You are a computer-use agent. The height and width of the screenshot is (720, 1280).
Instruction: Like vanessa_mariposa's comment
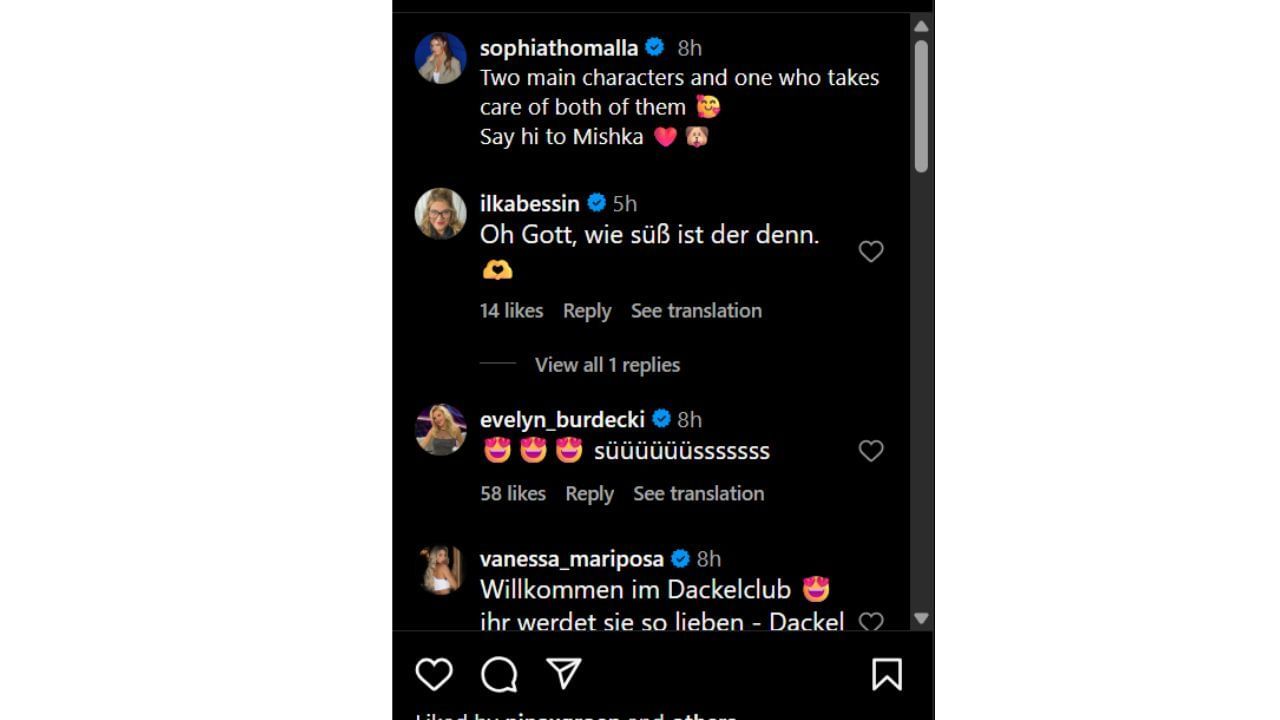tap(871, 621)
